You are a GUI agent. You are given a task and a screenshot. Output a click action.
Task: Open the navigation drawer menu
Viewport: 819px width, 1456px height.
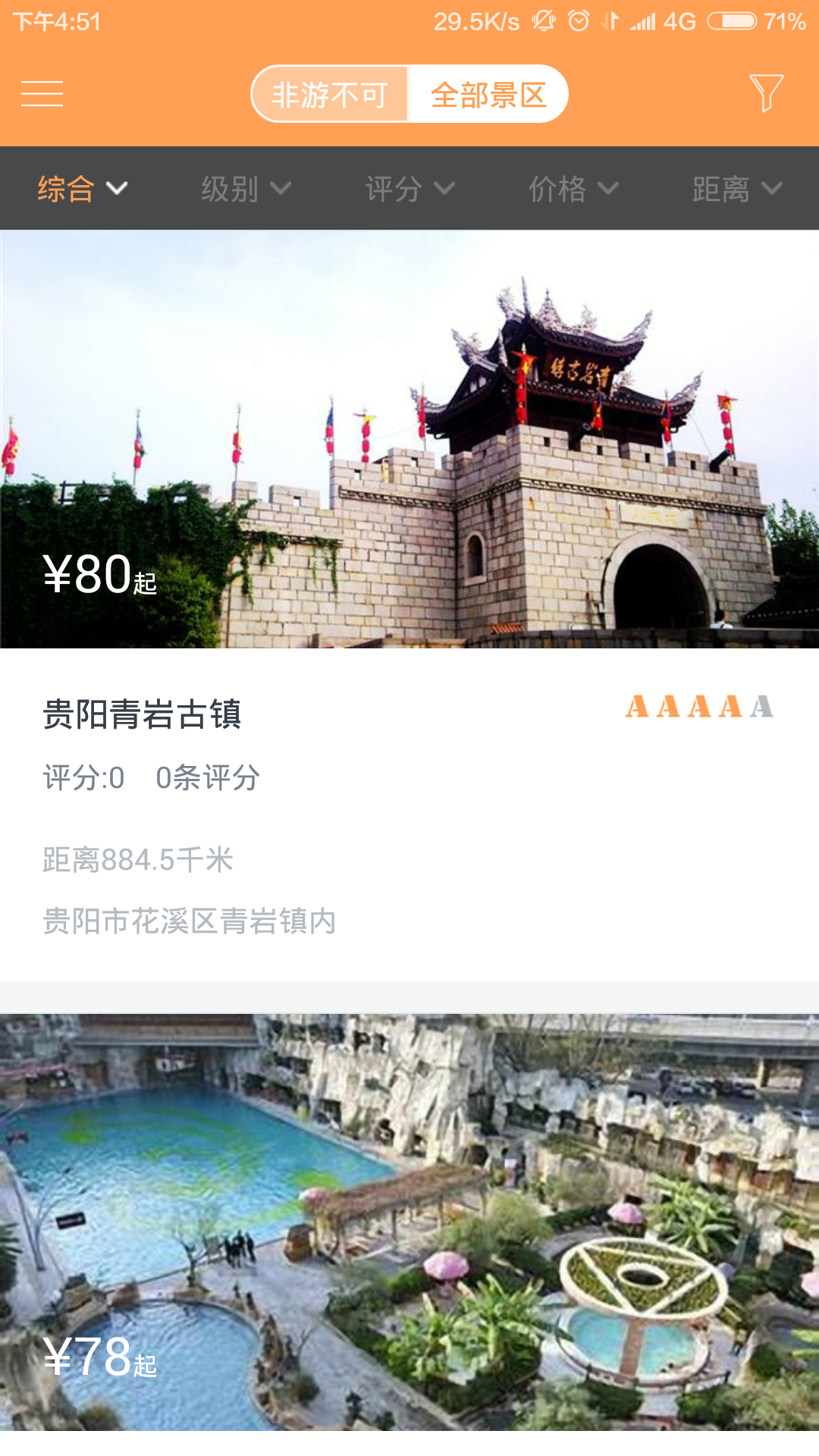pyautogui.click(x=42, y=93)
